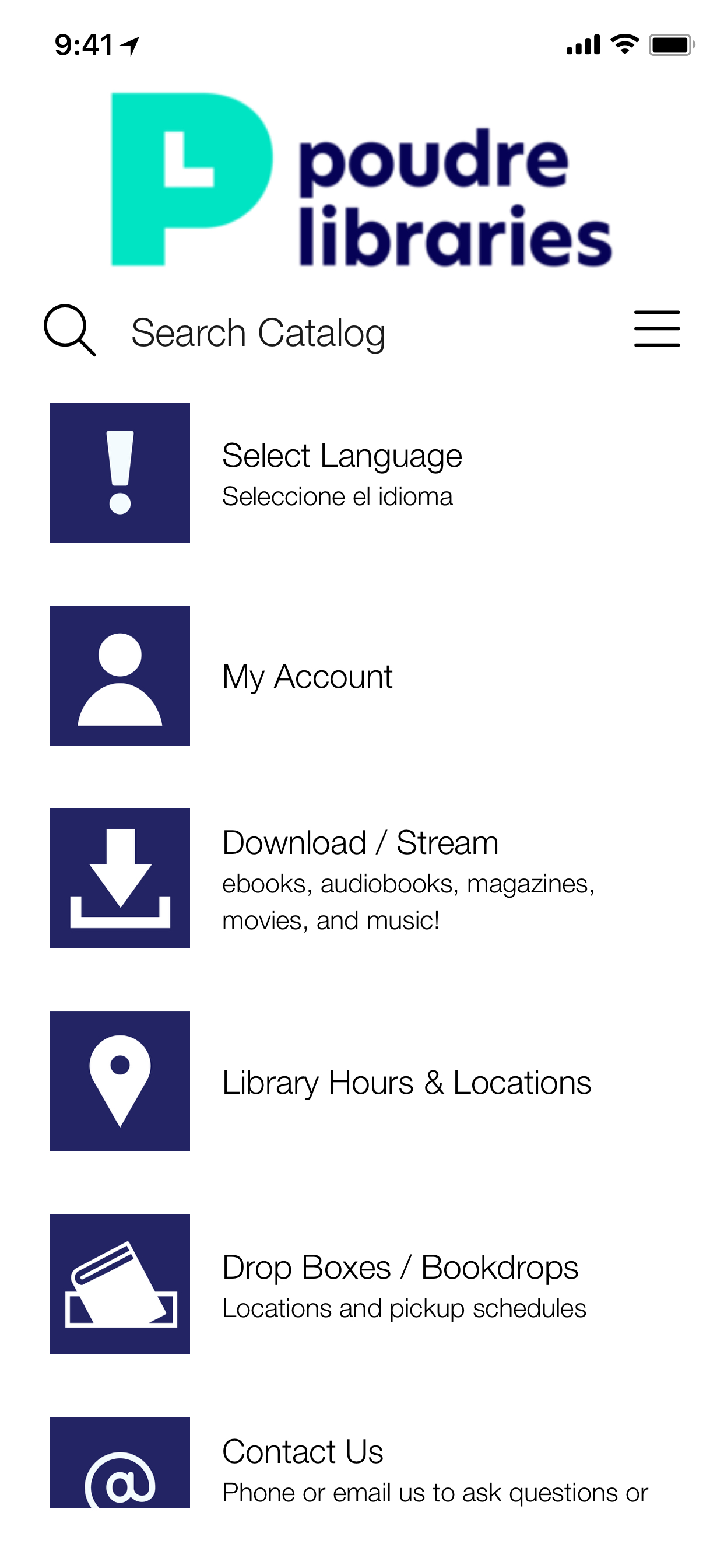Tap Download / Stream for ebooks and audiobooks
Image resolution: width=724 pixels, height=1568 pixels.
360,842
